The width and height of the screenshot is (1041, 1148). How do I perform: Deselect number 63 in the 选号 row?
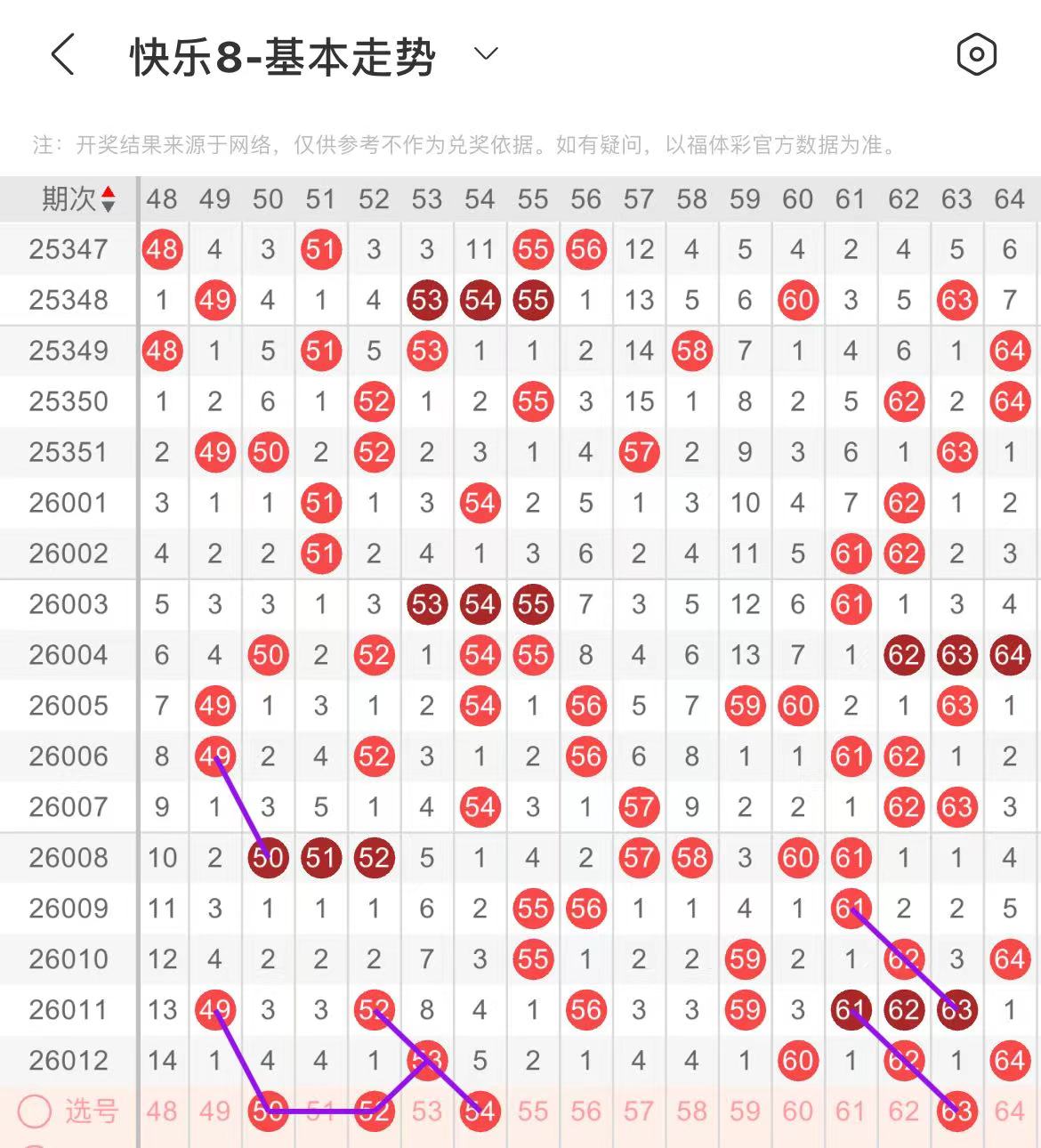click(x=956, y=1112)
